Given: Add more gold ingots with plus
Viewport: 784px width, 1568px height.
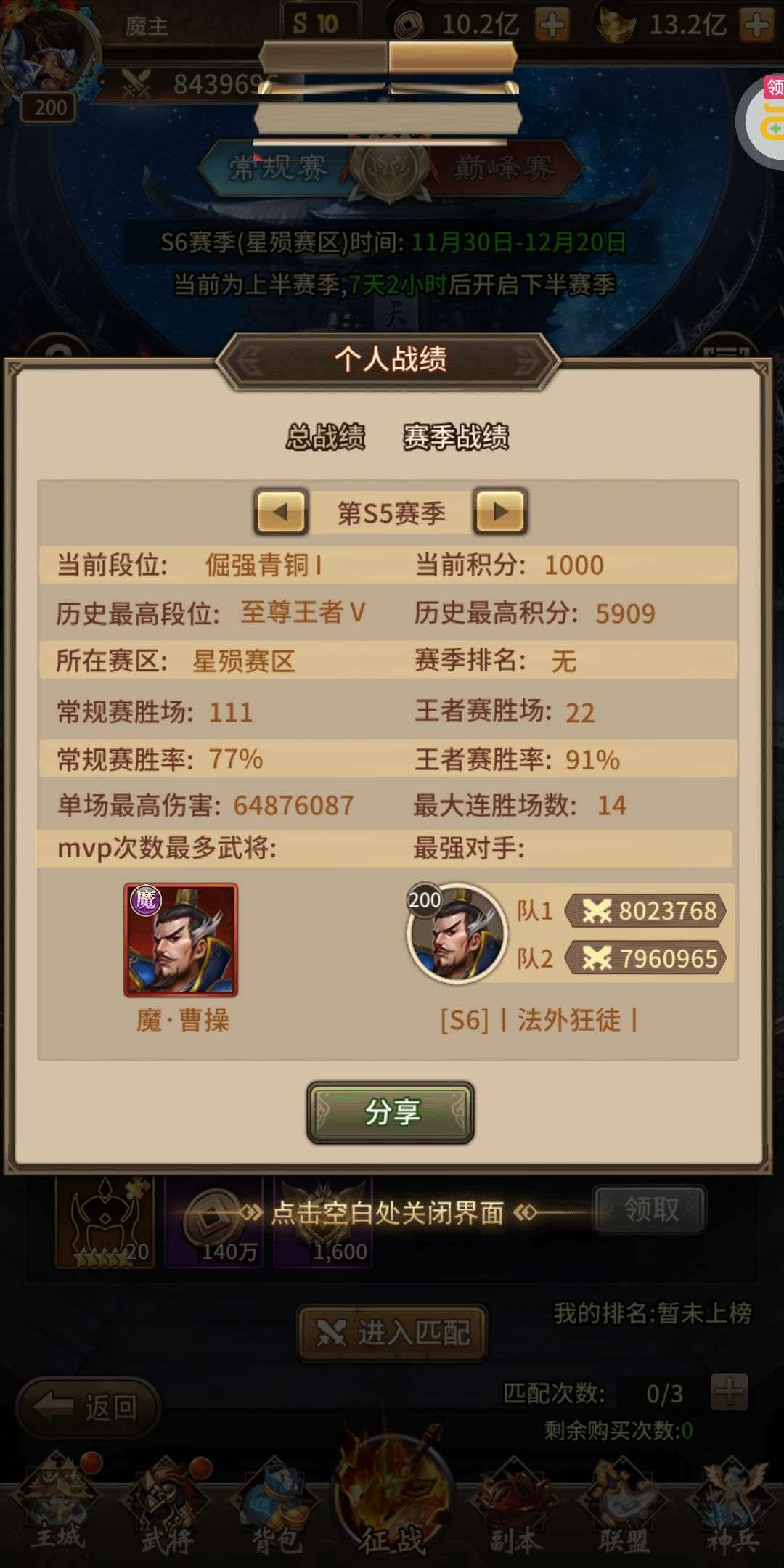Looking at the screenshot, I should click(x=756, y=25).
